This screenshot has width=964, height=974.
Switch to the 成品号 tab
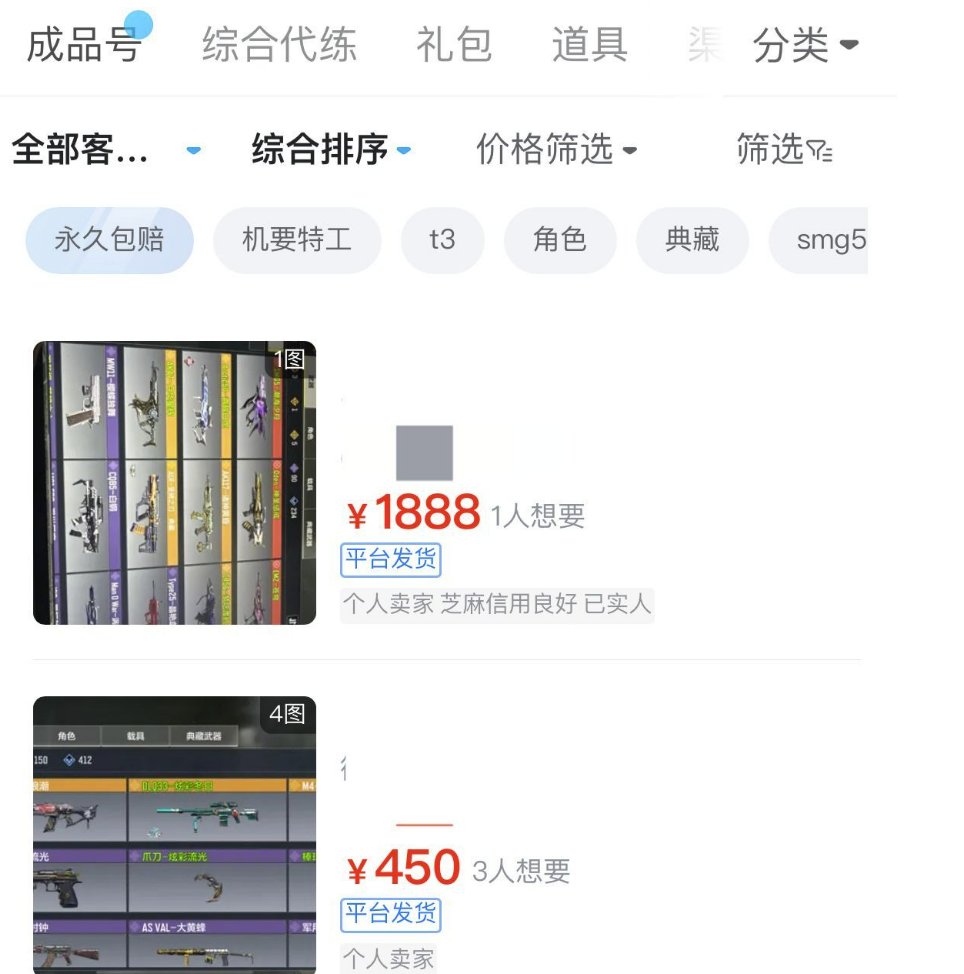point(84,45)
